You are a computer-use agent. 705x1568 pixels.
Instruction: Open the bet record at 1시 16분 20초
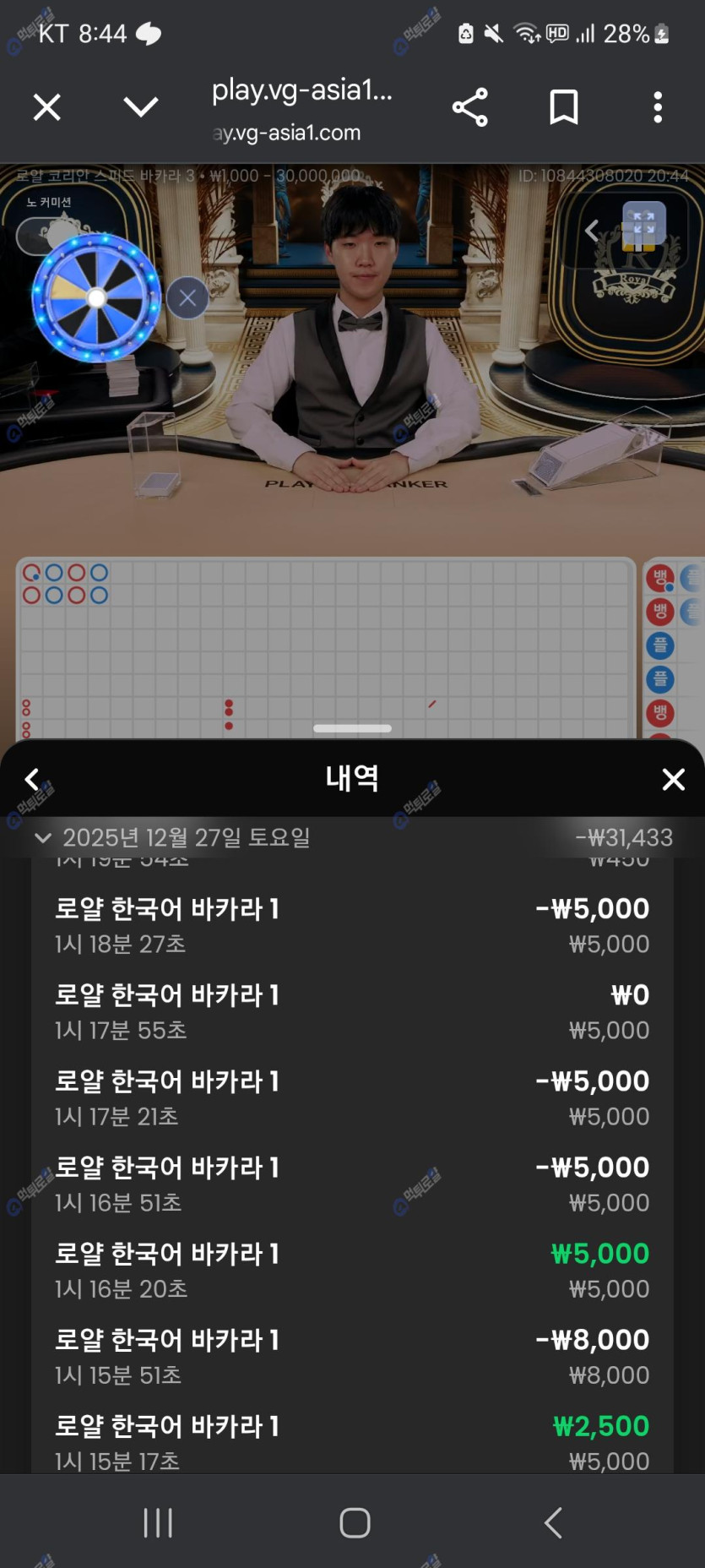(x=352, y=1270)
